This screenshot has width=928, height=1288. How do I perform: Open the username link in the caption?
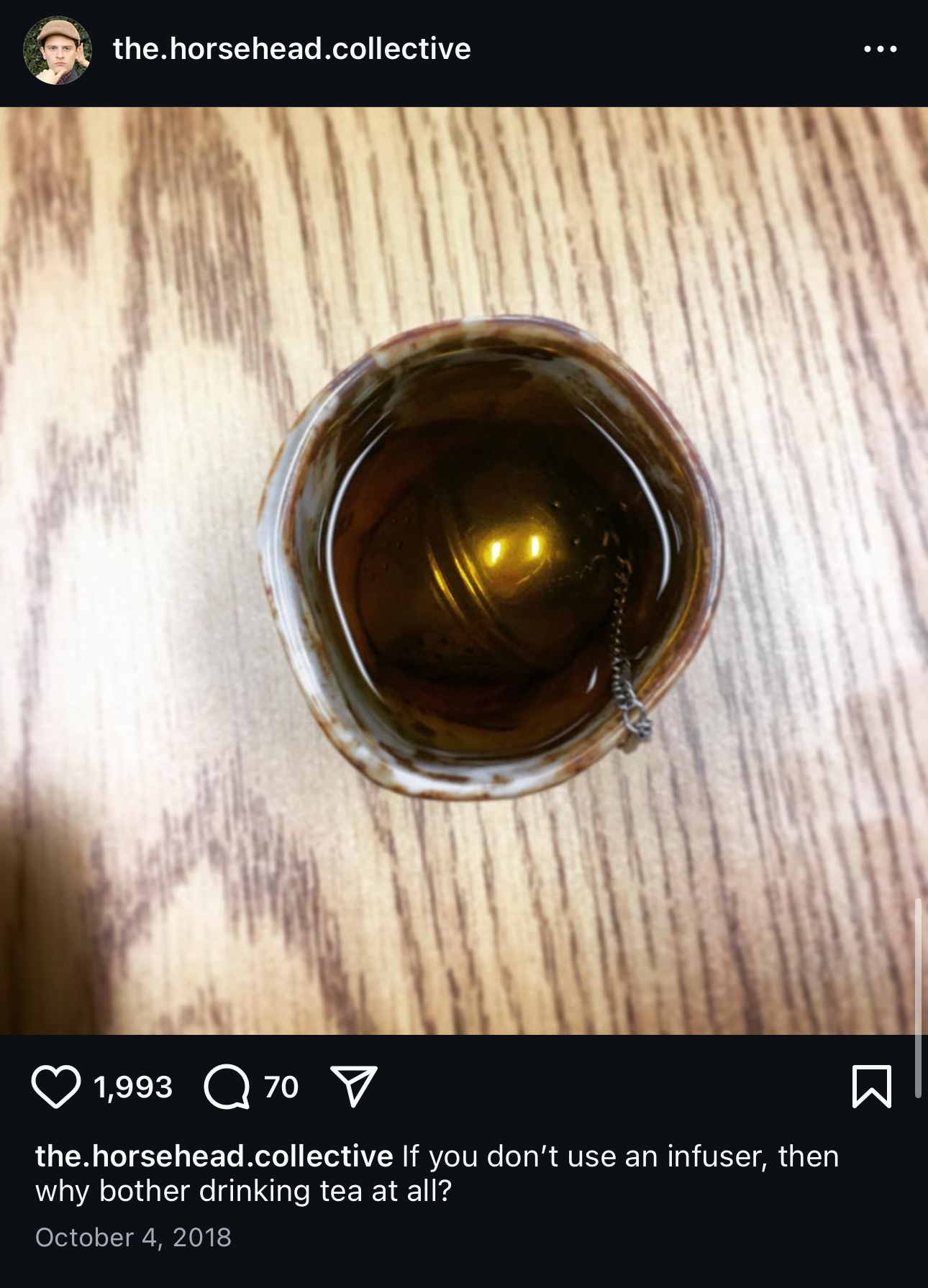(214, 1156)
